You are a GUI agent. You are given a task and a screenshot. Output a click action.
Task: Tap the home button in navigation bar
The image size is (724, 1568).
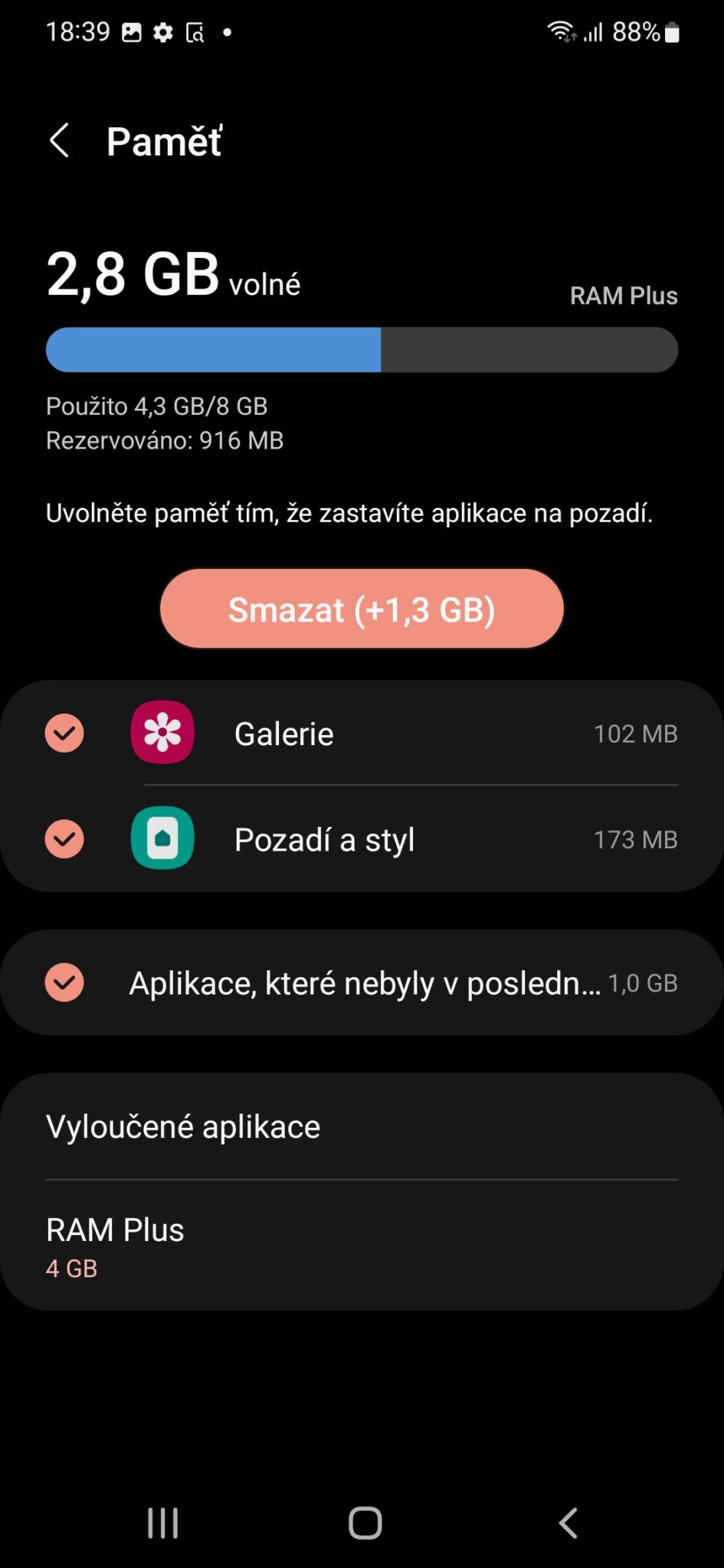click(x=362, y=1522)
